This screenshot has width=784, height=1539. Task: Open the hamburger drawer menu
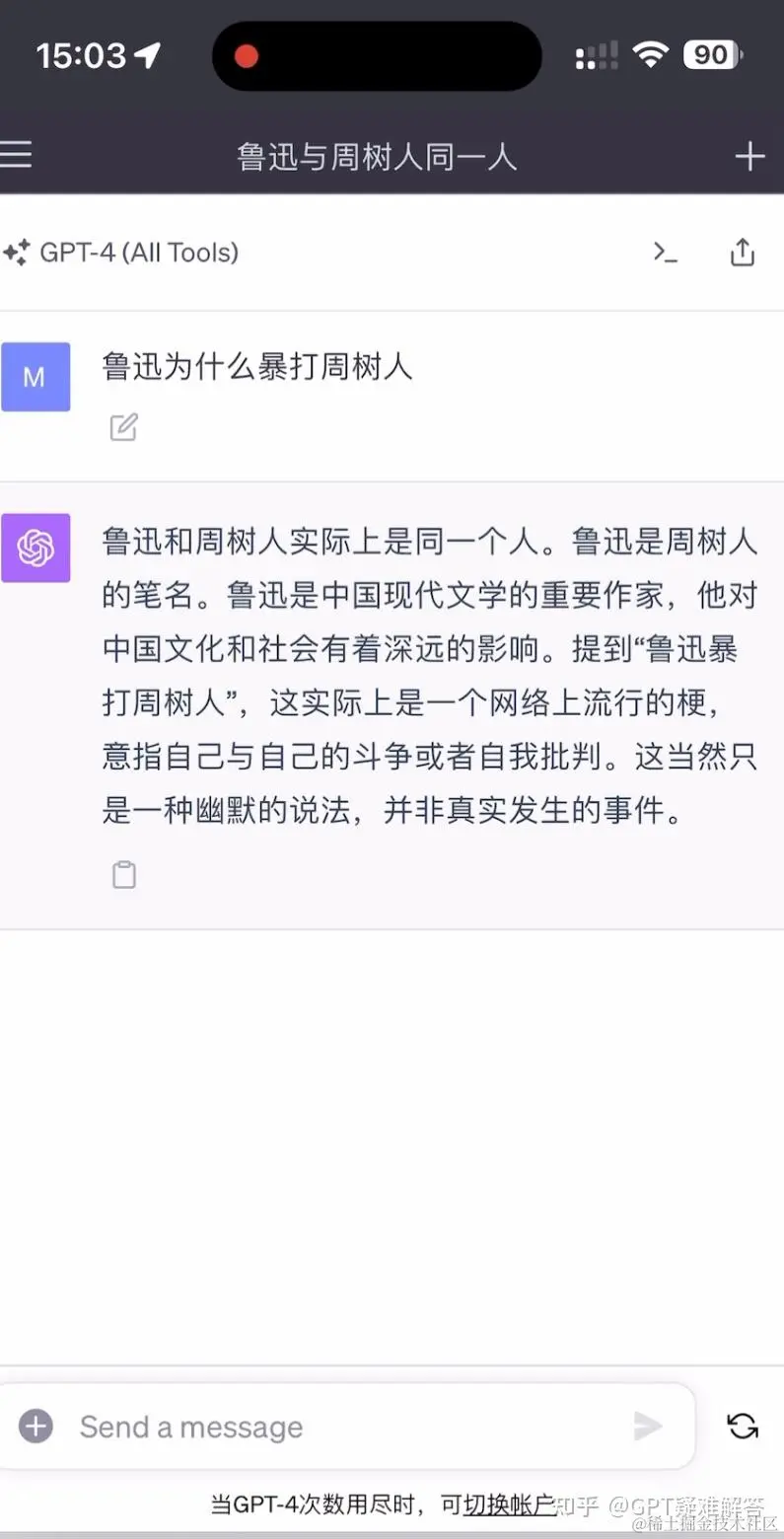(x=16, y=155)
